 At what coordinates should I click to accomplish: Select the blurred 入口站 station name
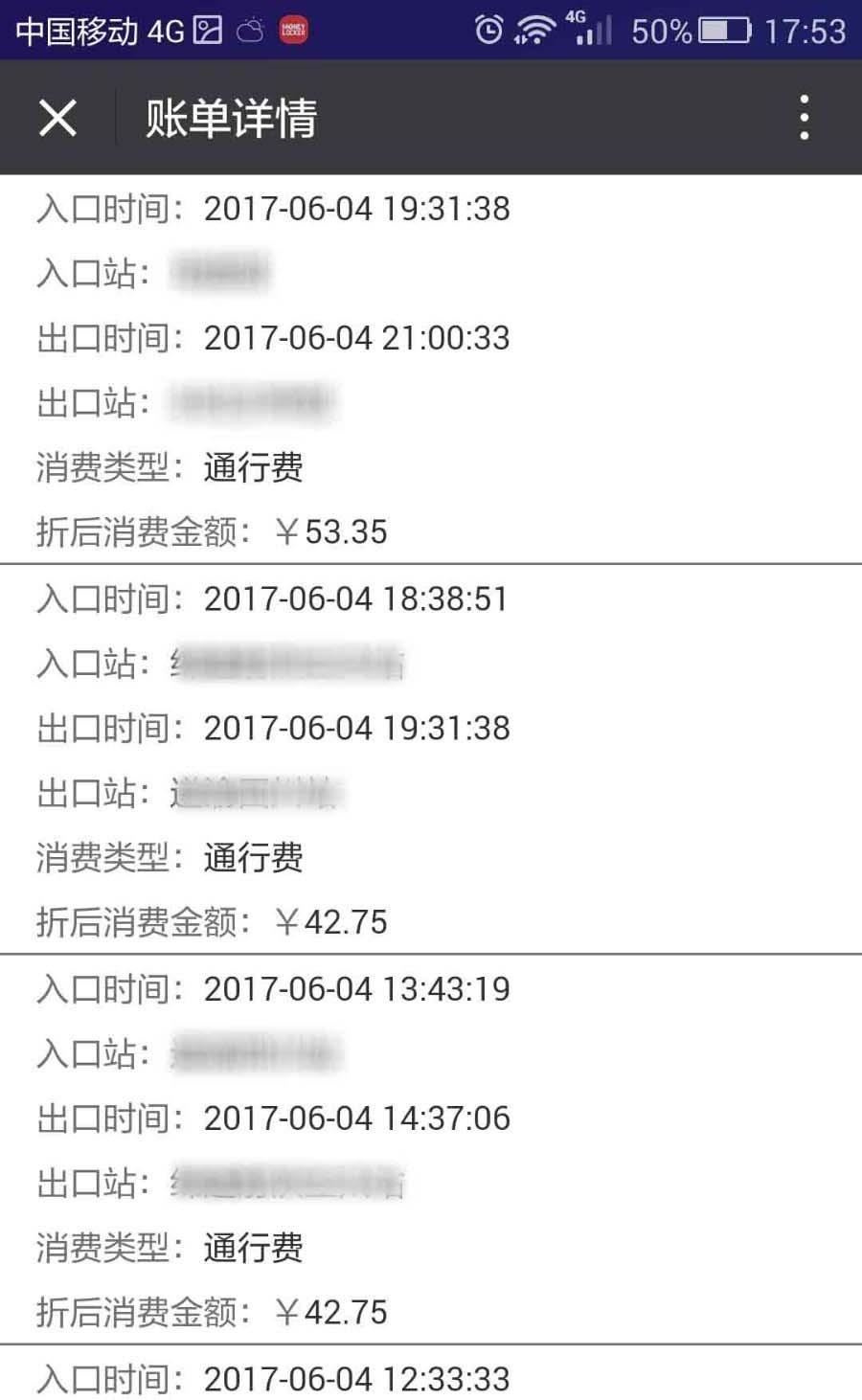[220, 274]
